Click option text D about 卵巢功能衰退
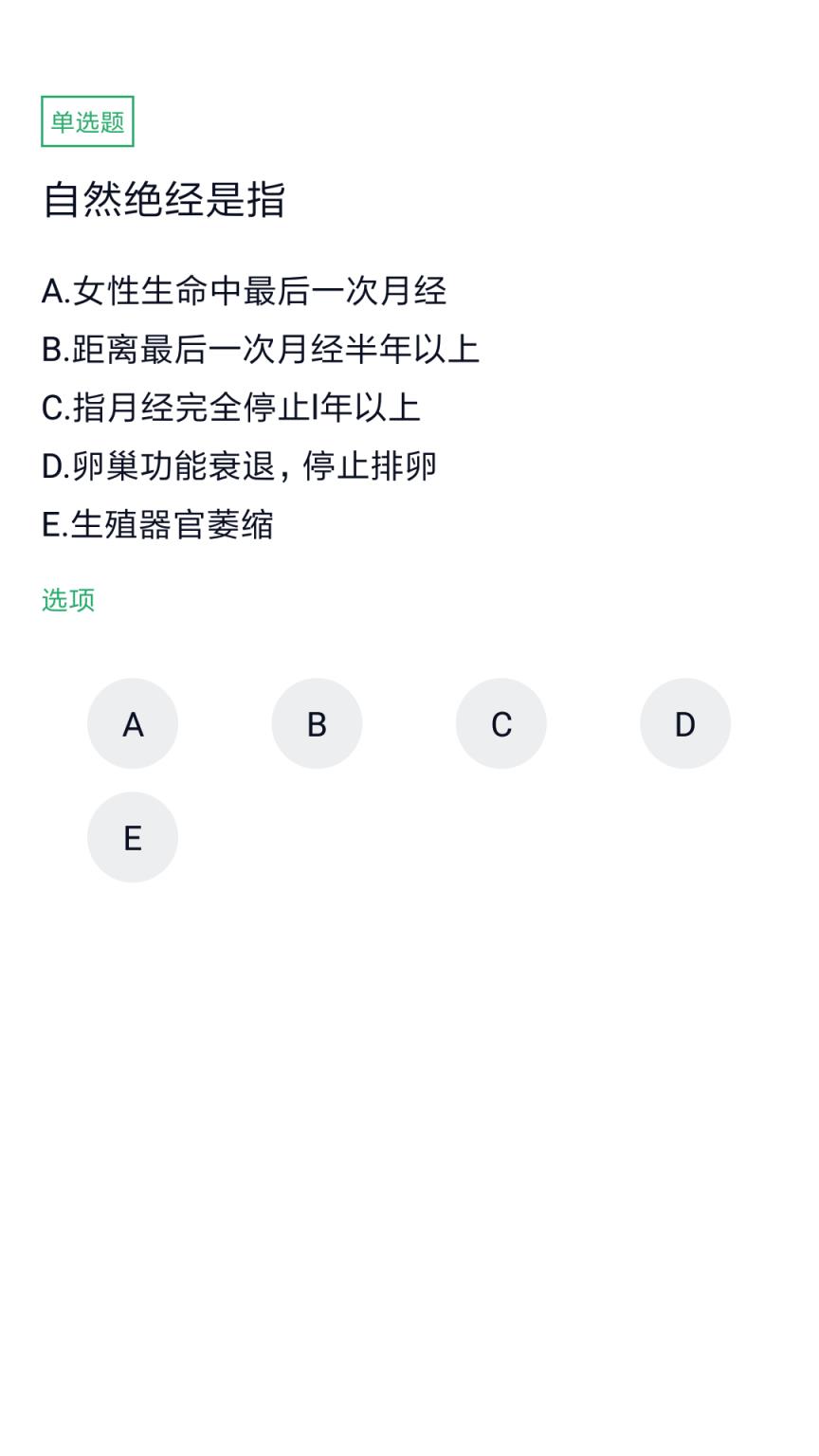The image size is (819, 1456). pyautogui.click(x=239, y=465)
